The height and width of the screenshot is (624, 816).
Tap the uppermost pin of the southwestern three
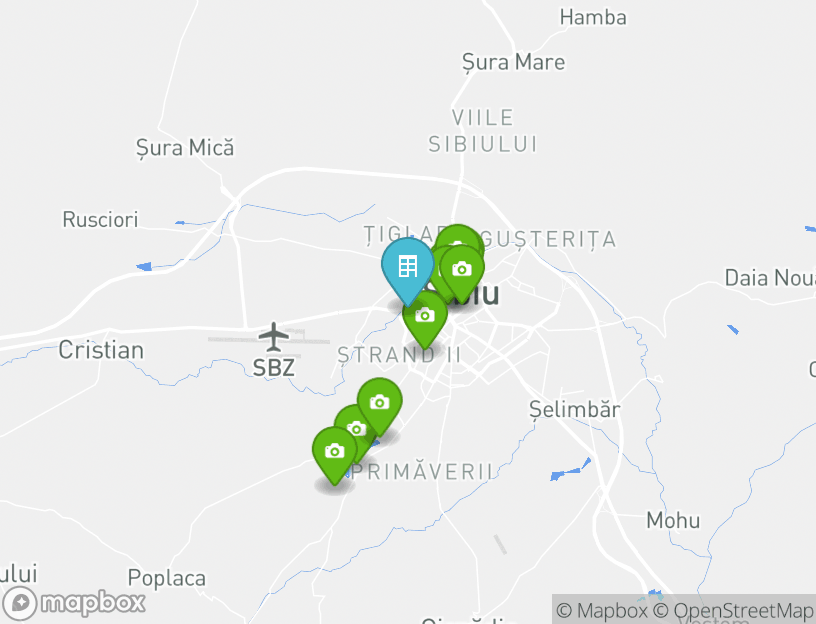tap(380, 403)
